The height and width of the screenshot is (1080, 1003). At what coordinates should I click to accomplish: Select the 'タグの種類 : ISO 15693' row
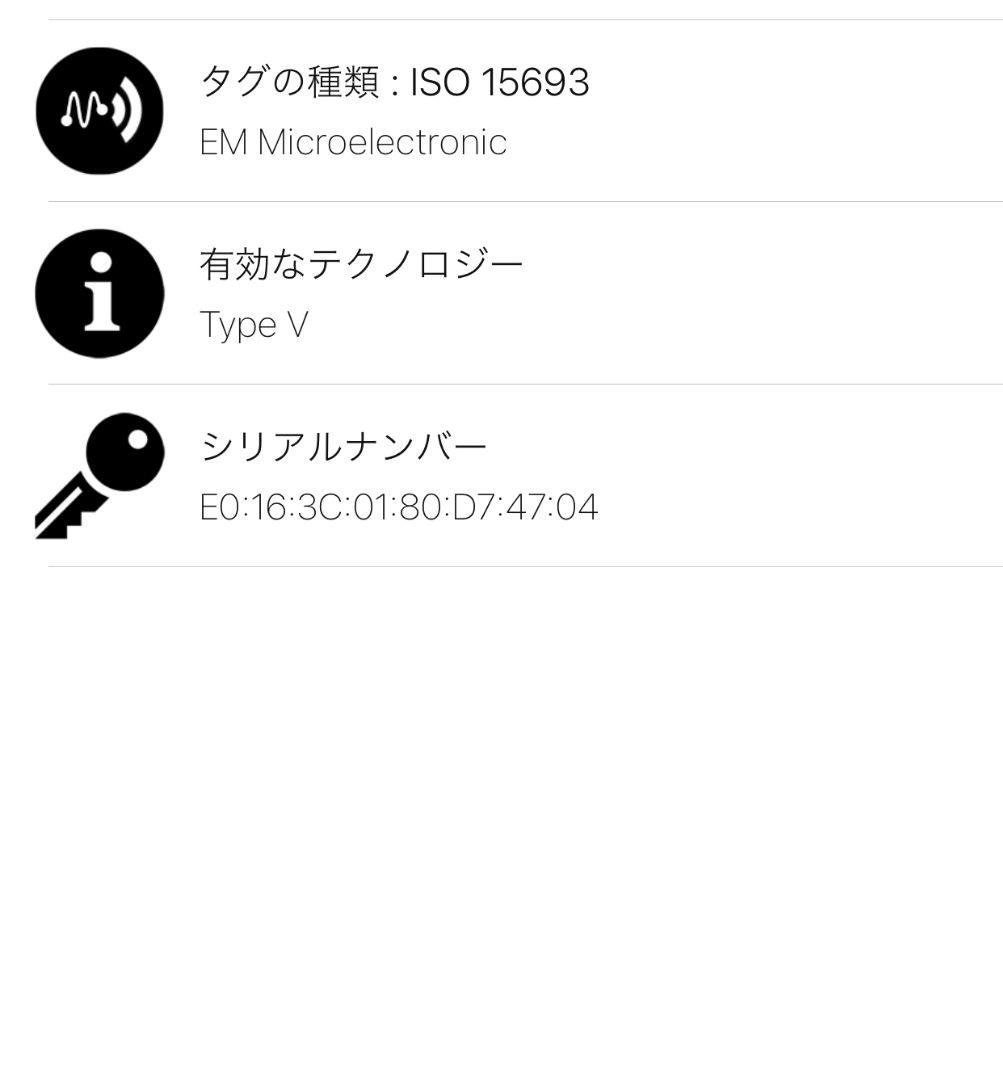coord(395,82)
